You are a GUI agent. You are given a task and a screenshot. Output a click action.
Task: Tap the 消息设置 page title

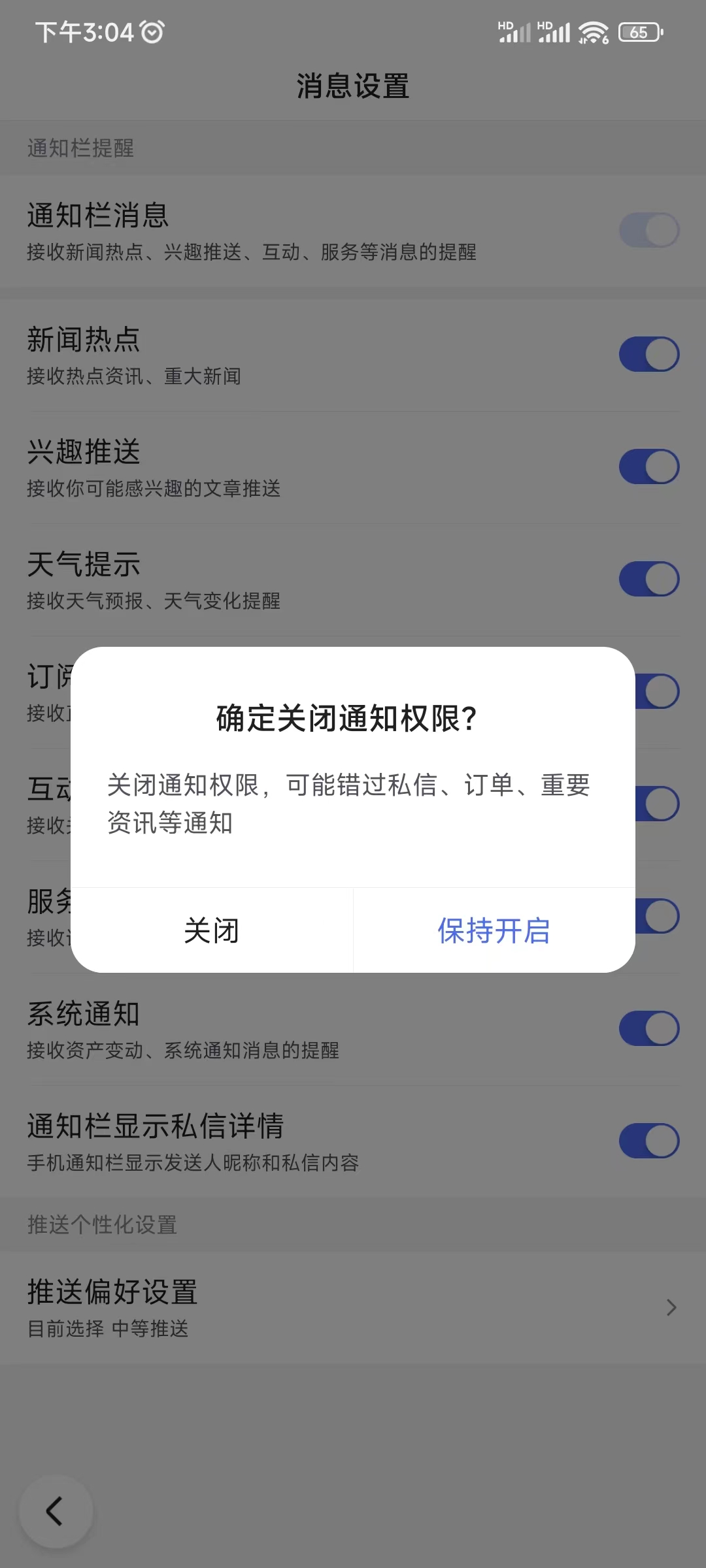pyautogui.click(x=352, y=86)
